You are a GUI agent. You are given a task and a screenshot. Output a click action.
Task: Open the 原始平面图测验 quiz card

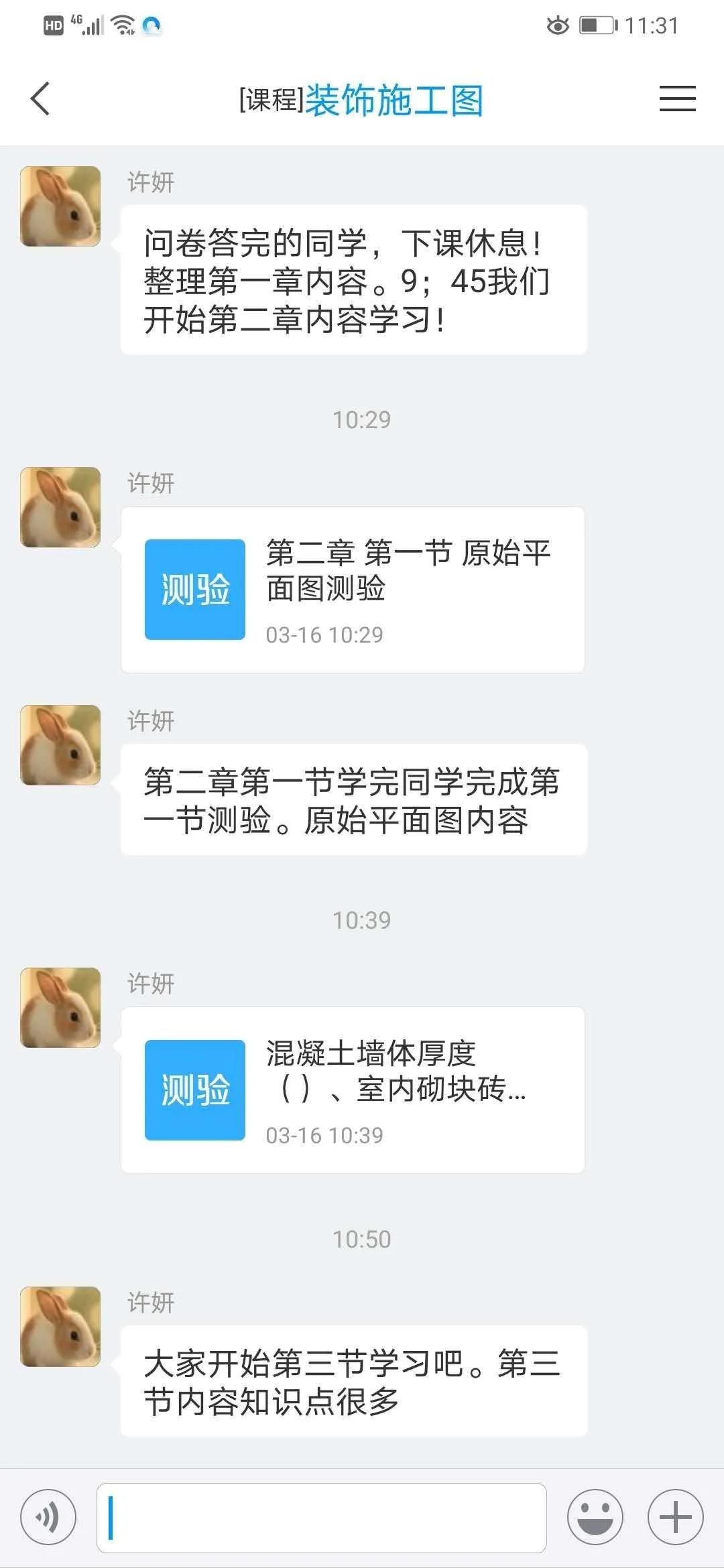pyautogui.click(x=353, y=590)
